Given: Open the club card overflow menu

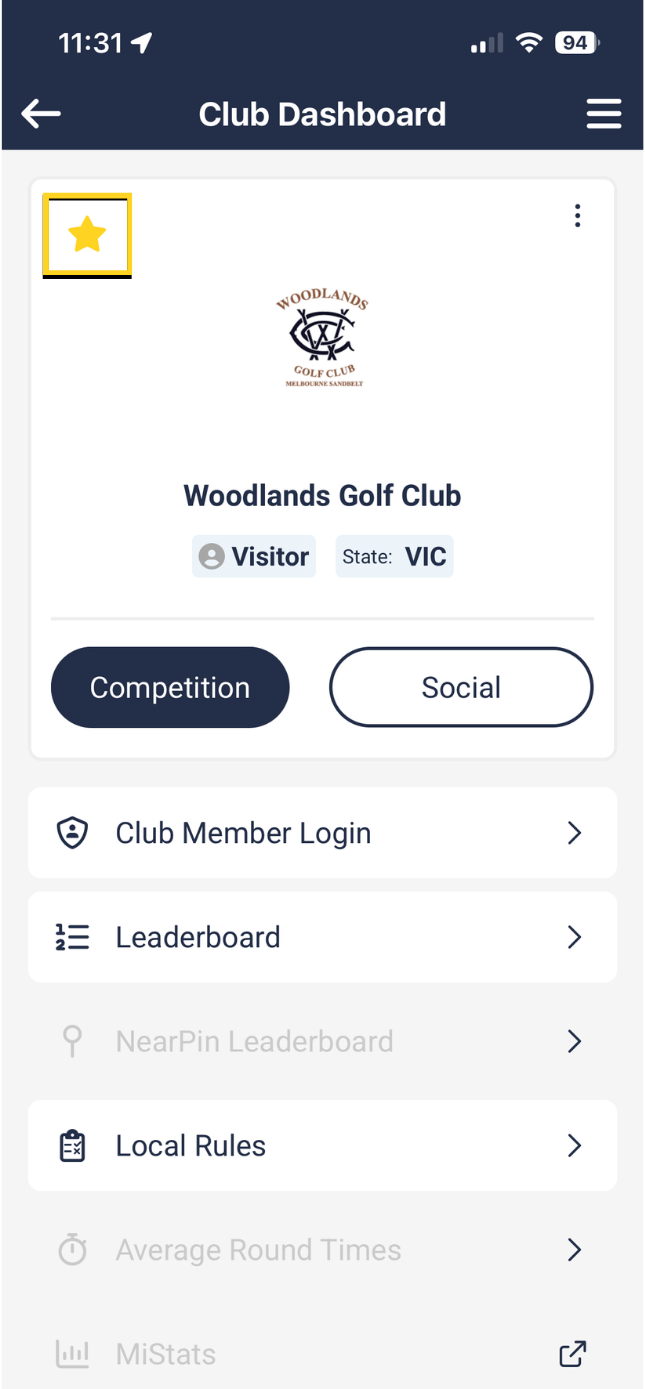Looking at the screenshot, I should pyautogui.click(x=577, y=216).
